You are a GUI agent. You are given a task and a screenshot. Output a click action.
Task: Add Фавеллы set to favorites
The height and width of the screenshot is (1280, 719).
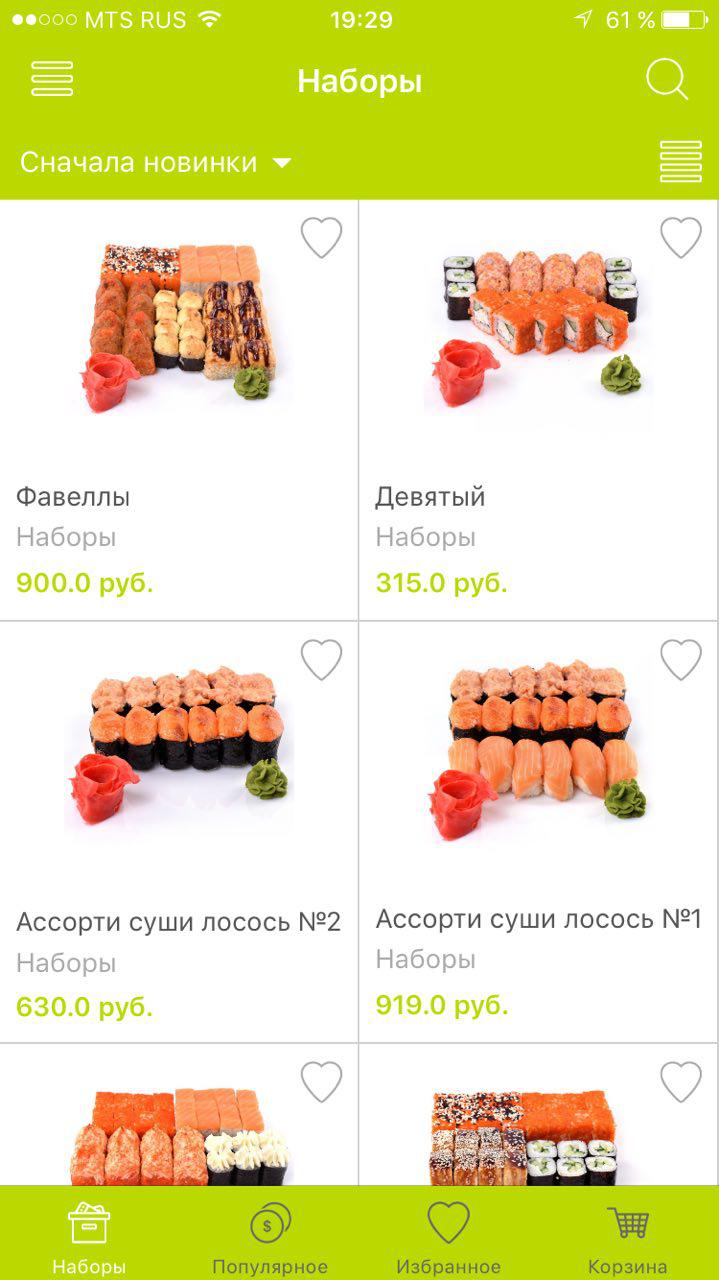[x=321, y=238]
